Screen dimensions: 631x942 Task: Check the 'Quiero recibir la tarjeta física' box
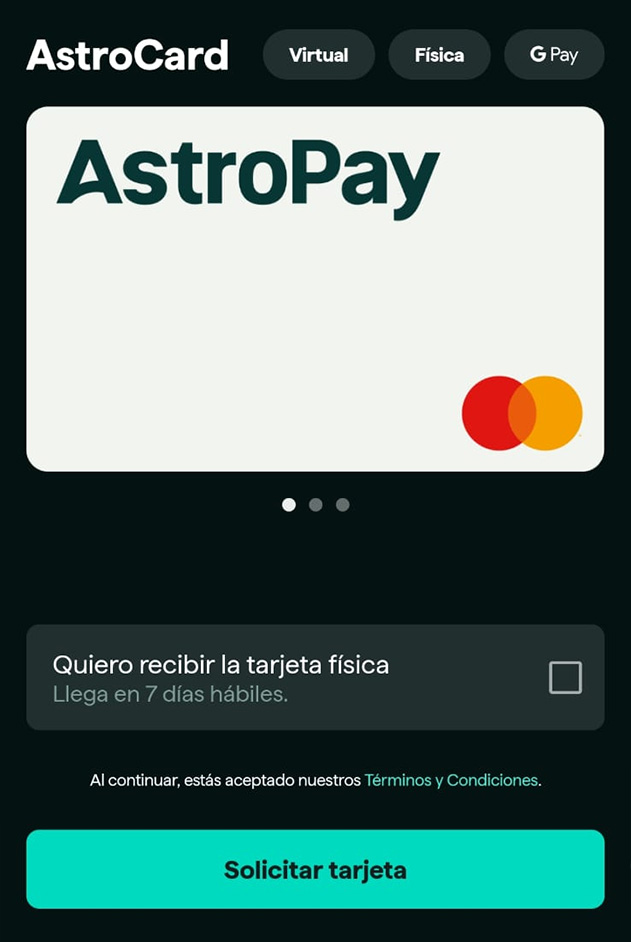(565, 678)
